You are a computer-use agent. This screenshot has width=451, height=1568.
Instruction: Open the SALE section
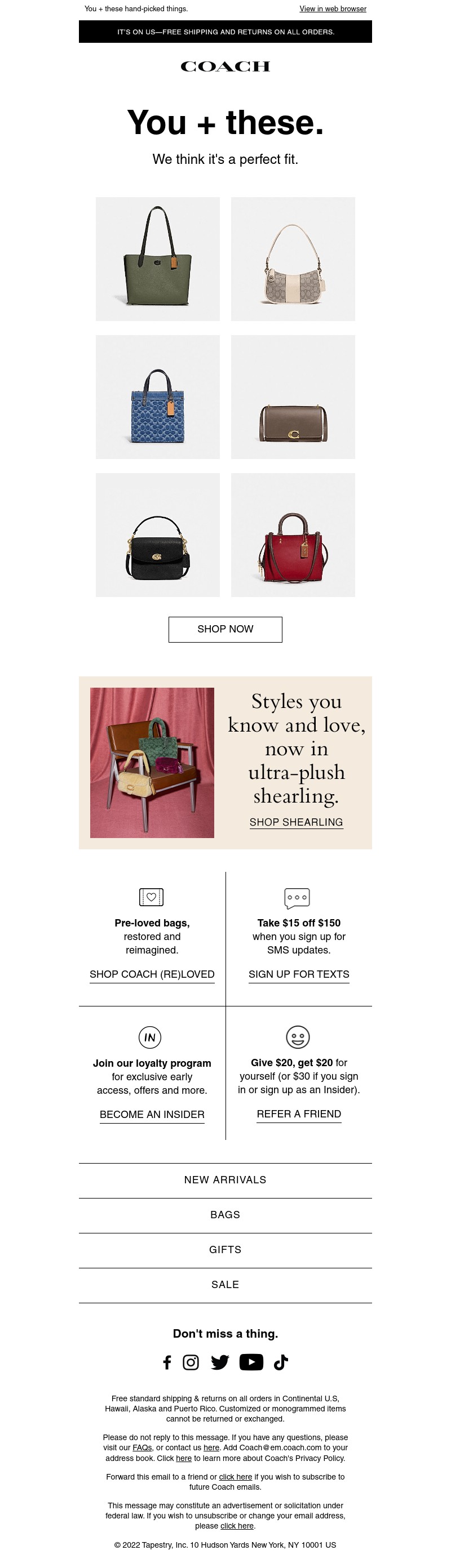(x=225, y=1284)
